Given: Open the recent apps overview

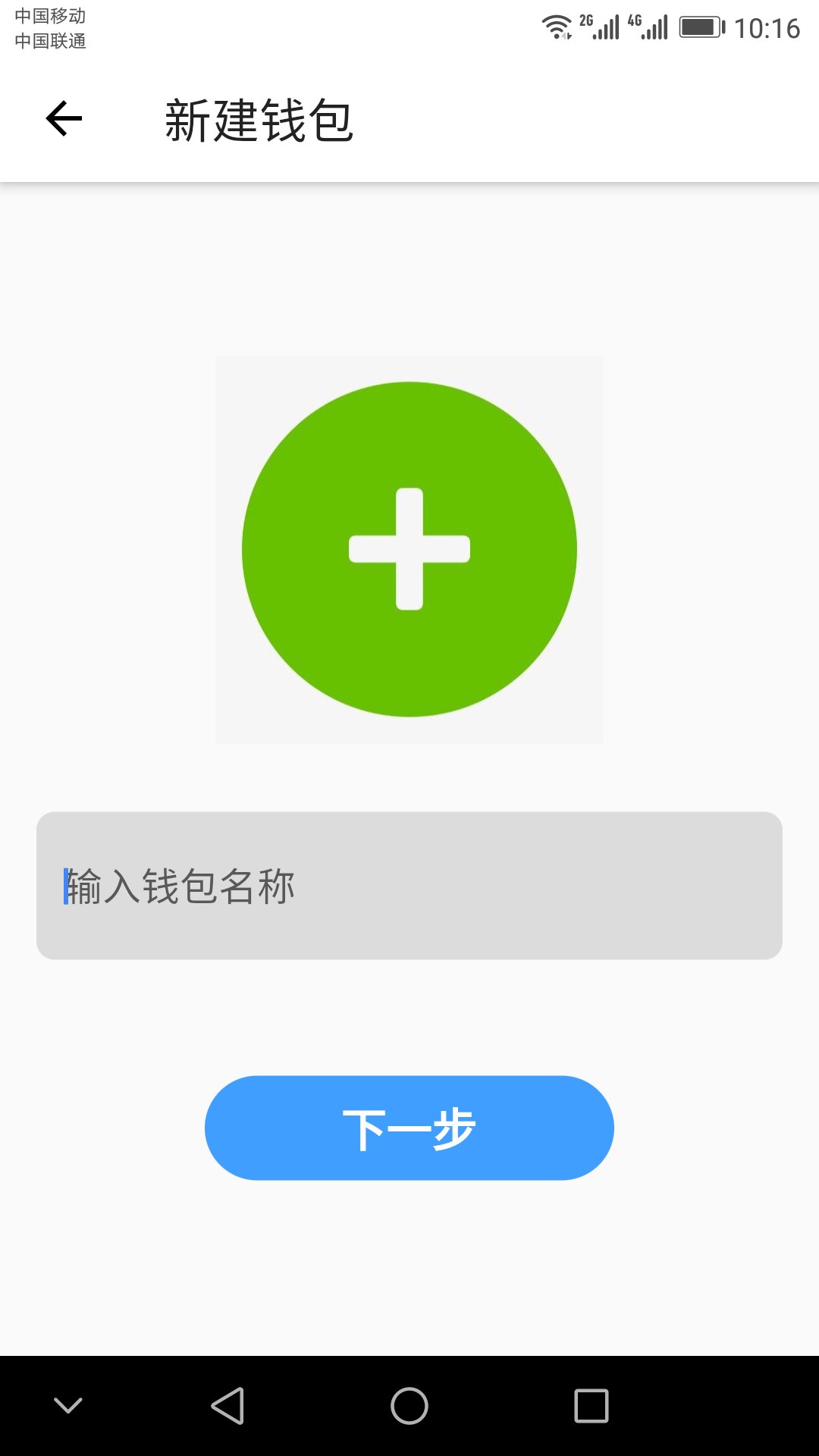Looking at the screenshot, I should 591,1405.
